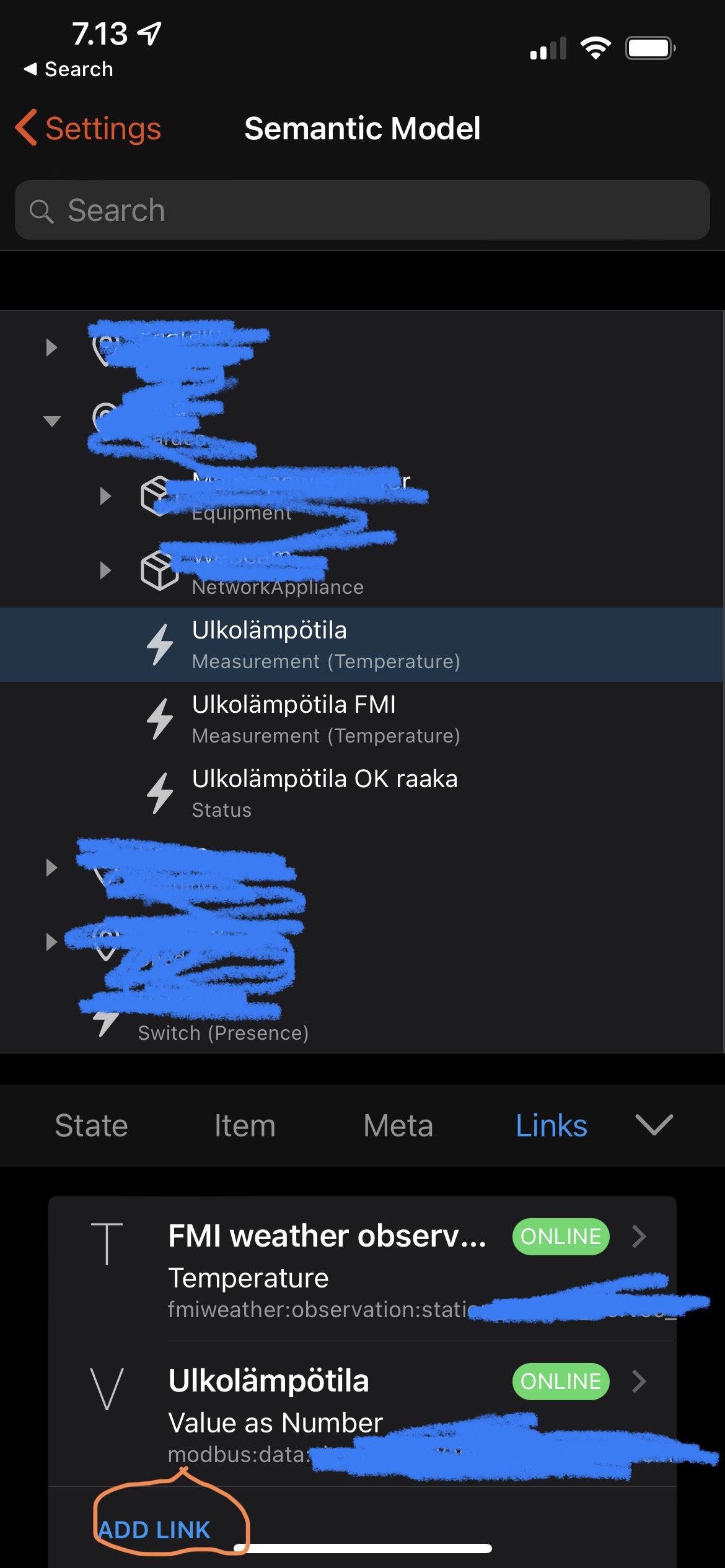Tap the Search field
Screen dimensions: 725x1568
point(362,210)
